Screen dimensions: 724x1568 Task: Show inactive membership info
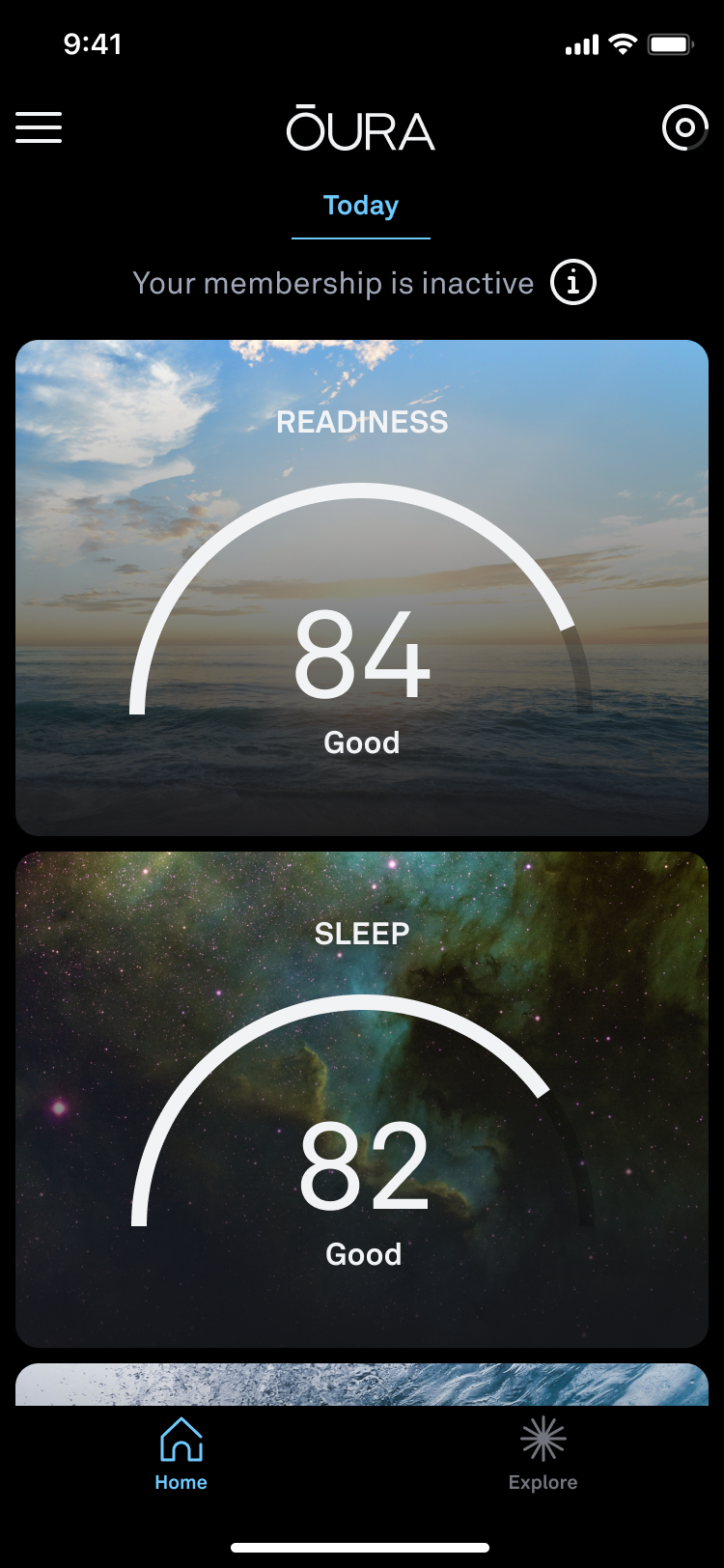573,283
